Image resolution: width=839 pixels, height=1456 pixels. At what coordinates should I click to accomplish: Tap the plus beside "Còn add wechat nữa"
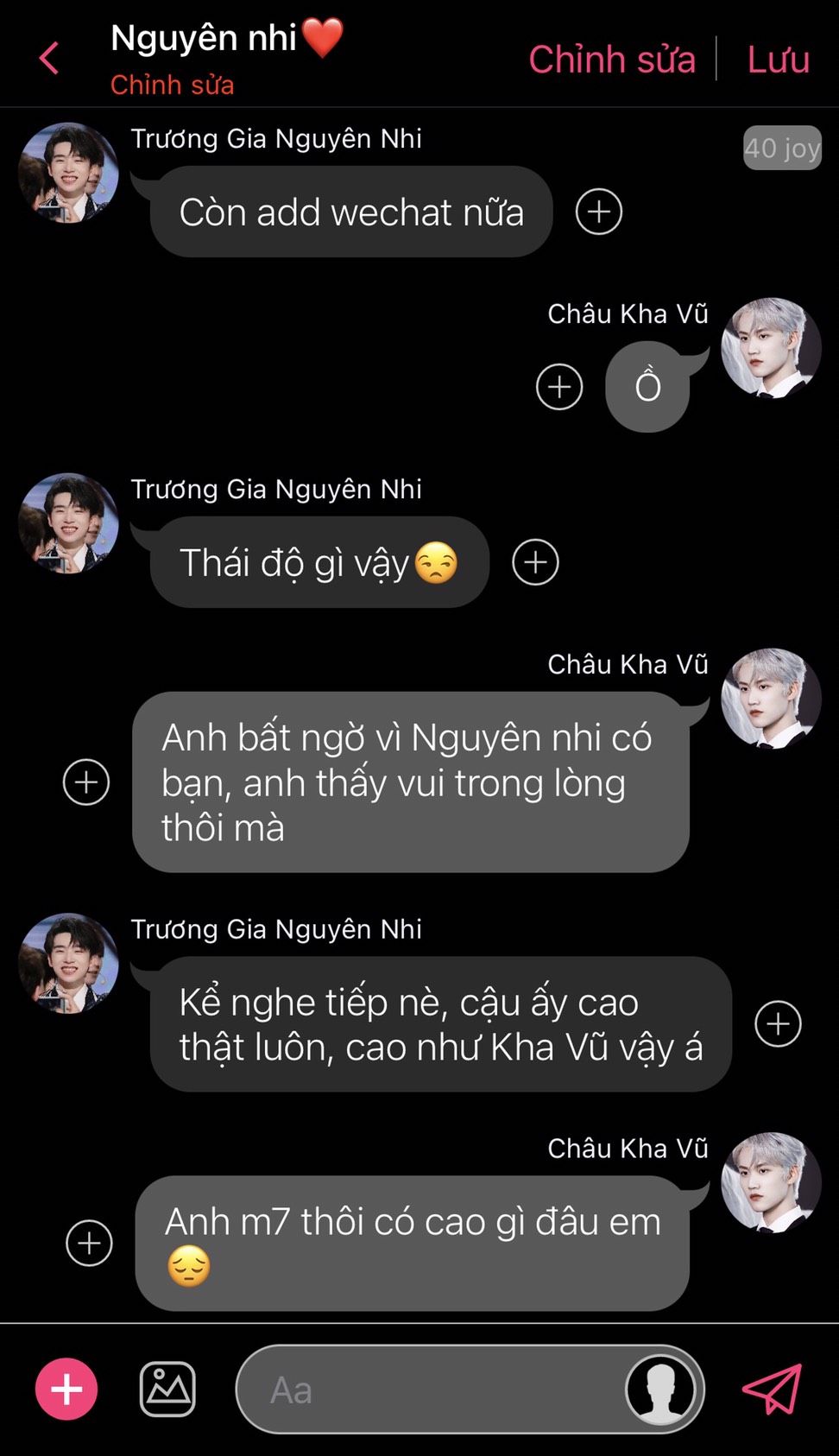click(599, 212)
